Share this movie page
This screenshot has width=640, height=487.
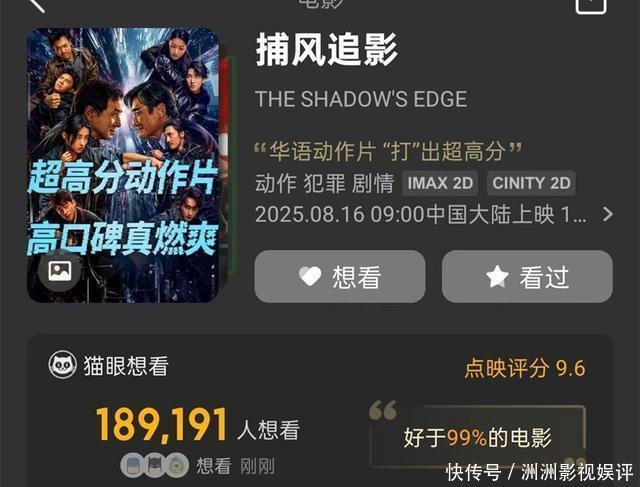[592, 5]
